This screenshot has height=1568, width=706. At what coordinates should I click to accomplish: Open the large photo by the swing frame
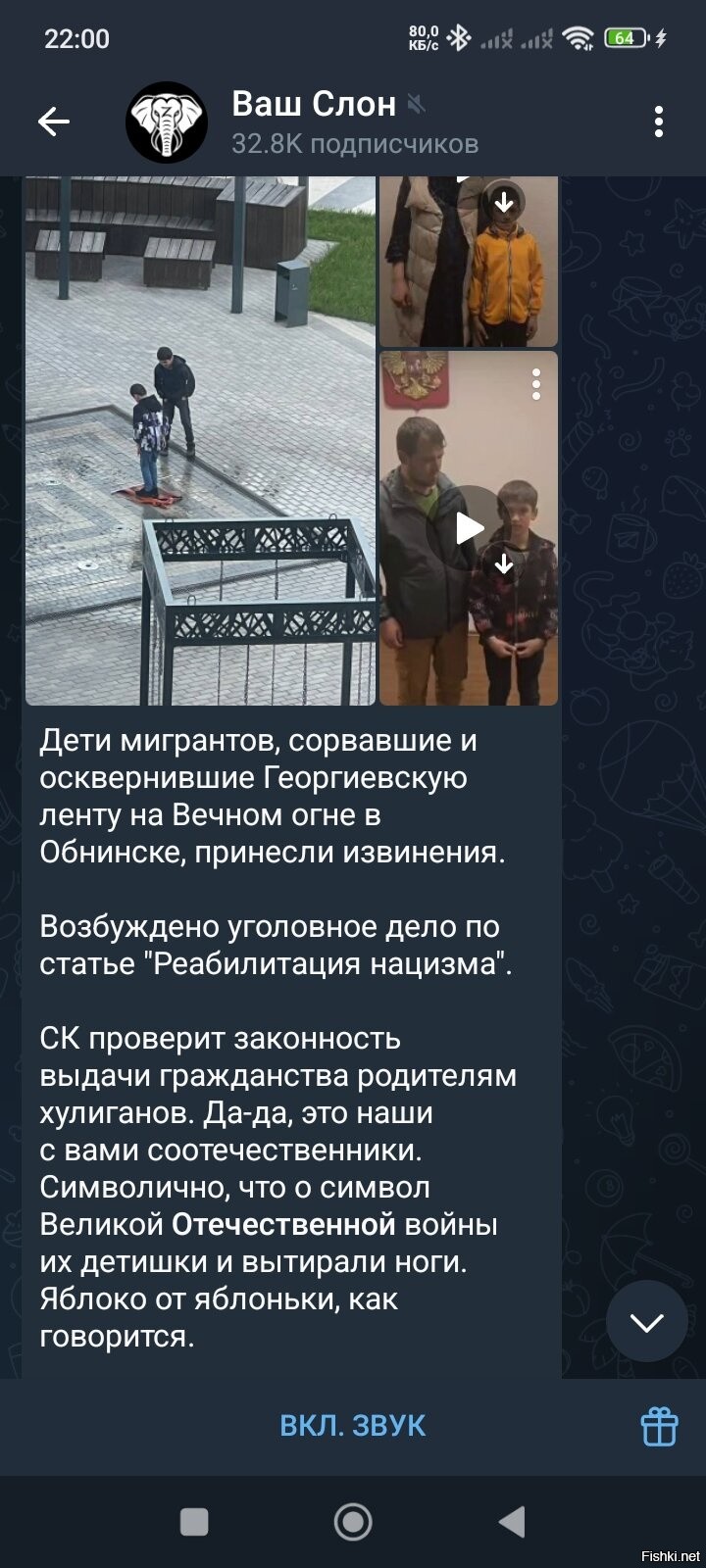click(x=200, y=441)
